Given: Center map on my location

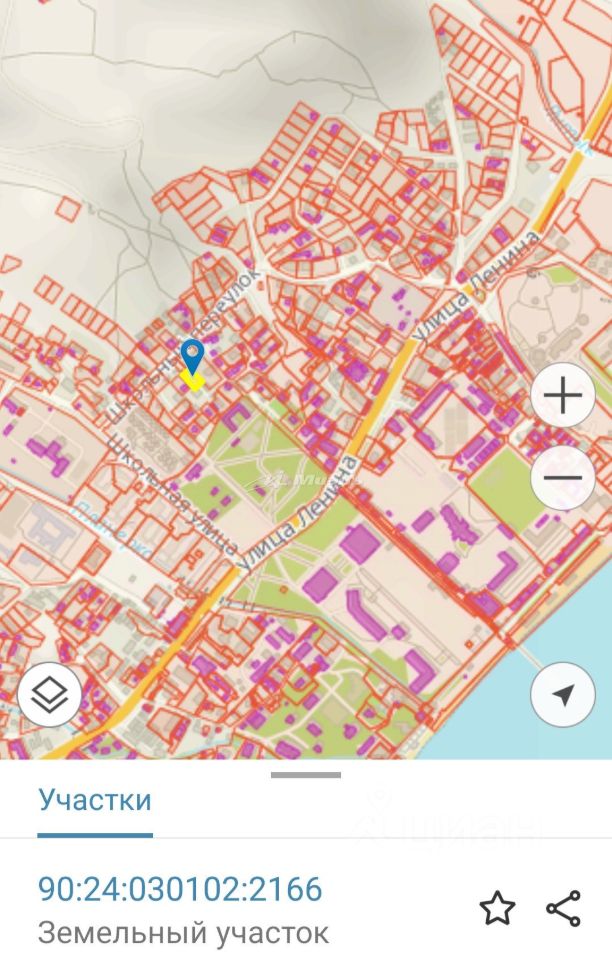Looking at the screenshot, I should 563,694.
